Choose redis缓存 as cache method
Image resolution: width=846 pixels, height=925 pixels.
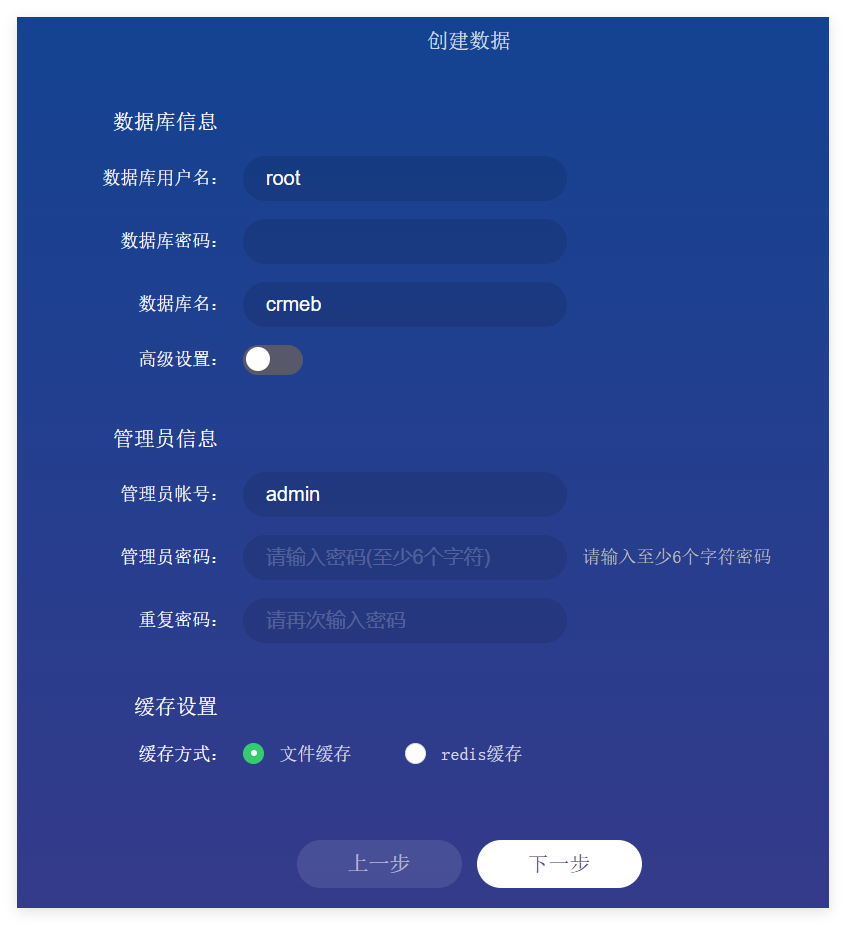(x=415, y=754)
